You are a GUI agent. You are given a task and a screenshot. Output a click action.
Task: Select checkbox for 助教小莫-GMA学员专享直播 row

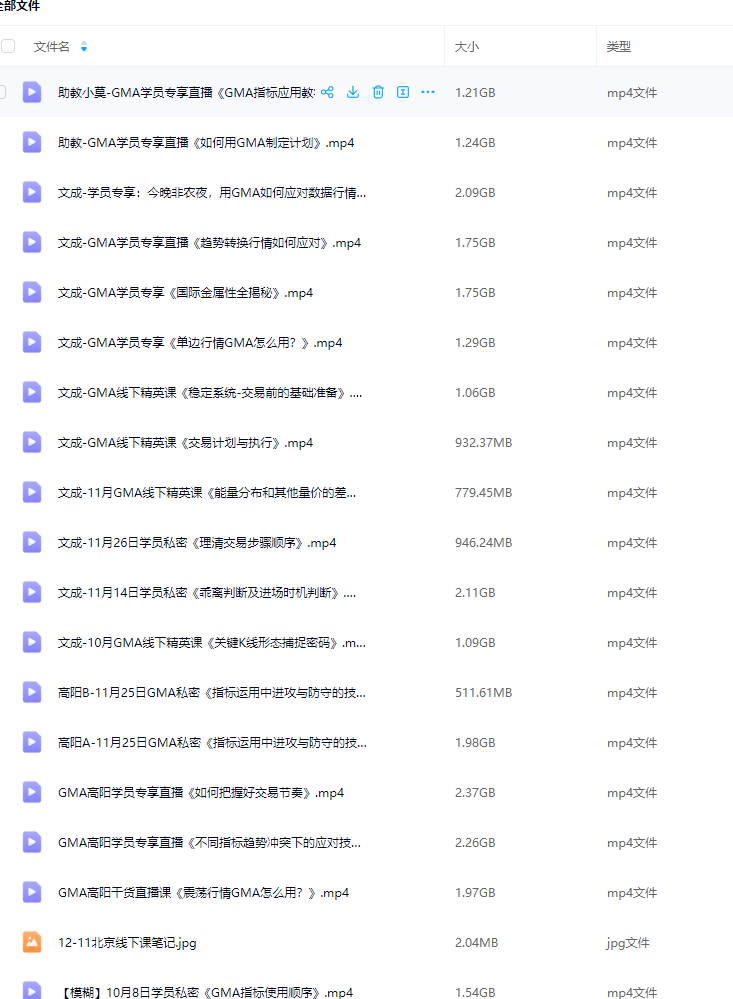tap(3, 92)
